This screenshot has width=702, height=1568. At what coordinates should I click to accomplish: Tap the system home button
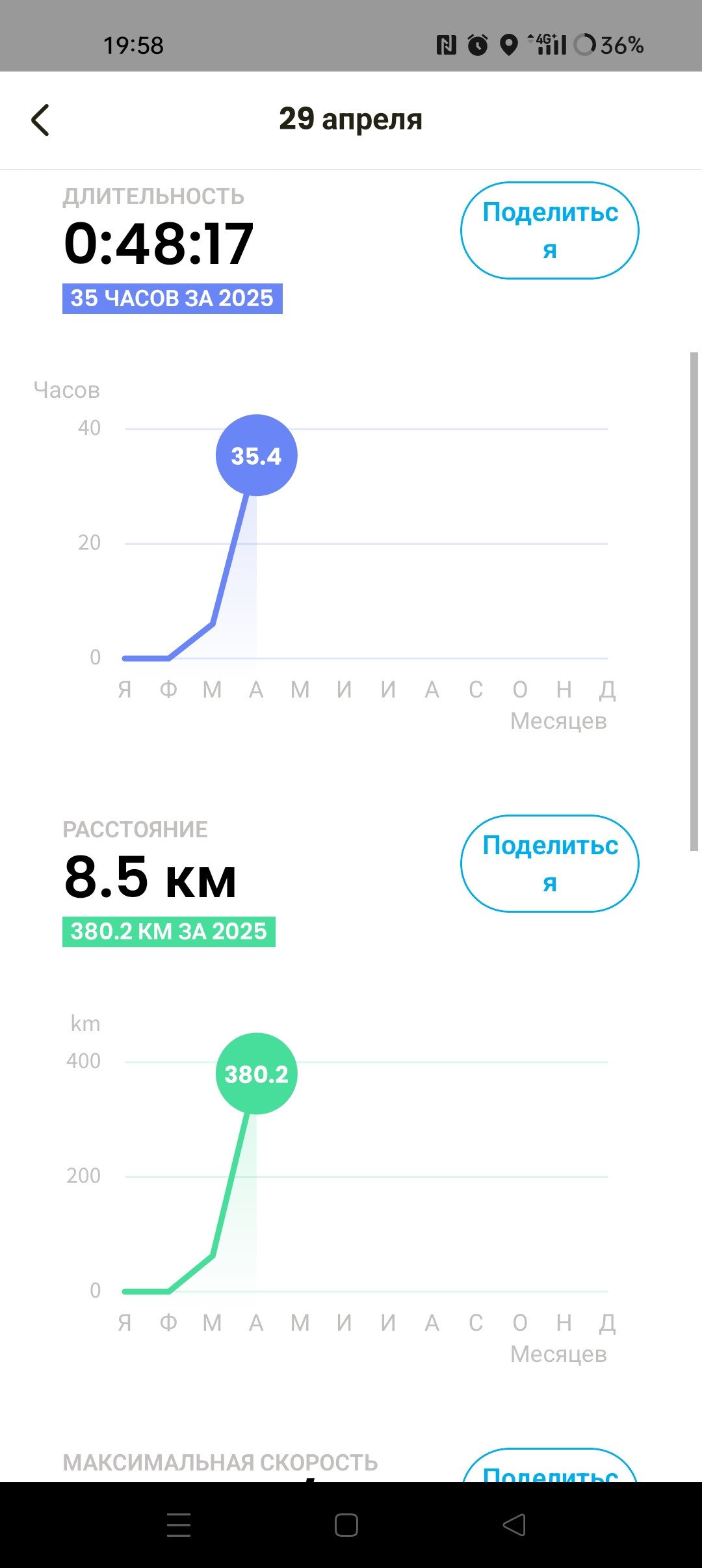click(x=346, y=1524)
